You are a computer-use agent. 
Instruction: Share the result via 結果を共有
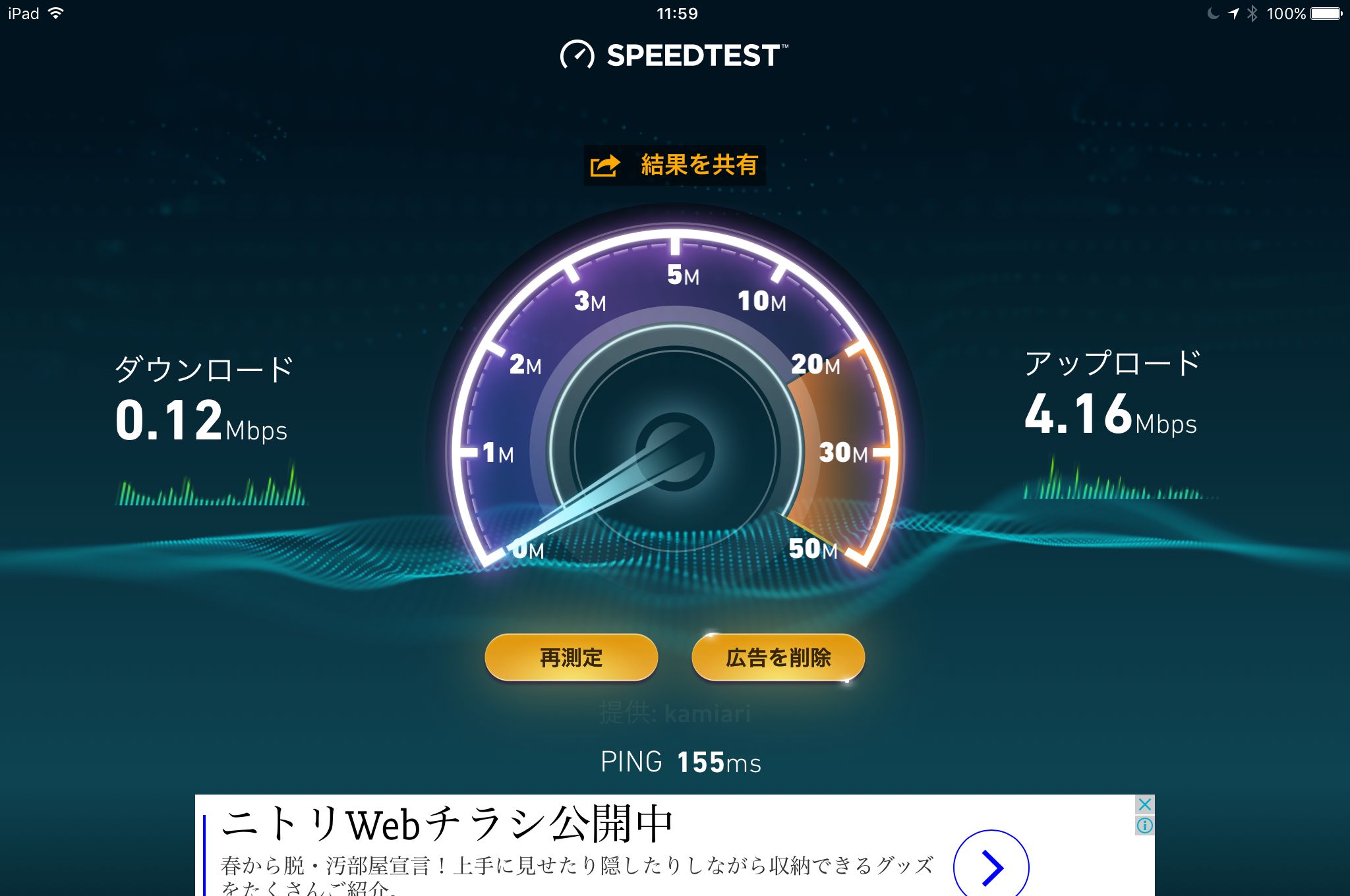[675, 165]
